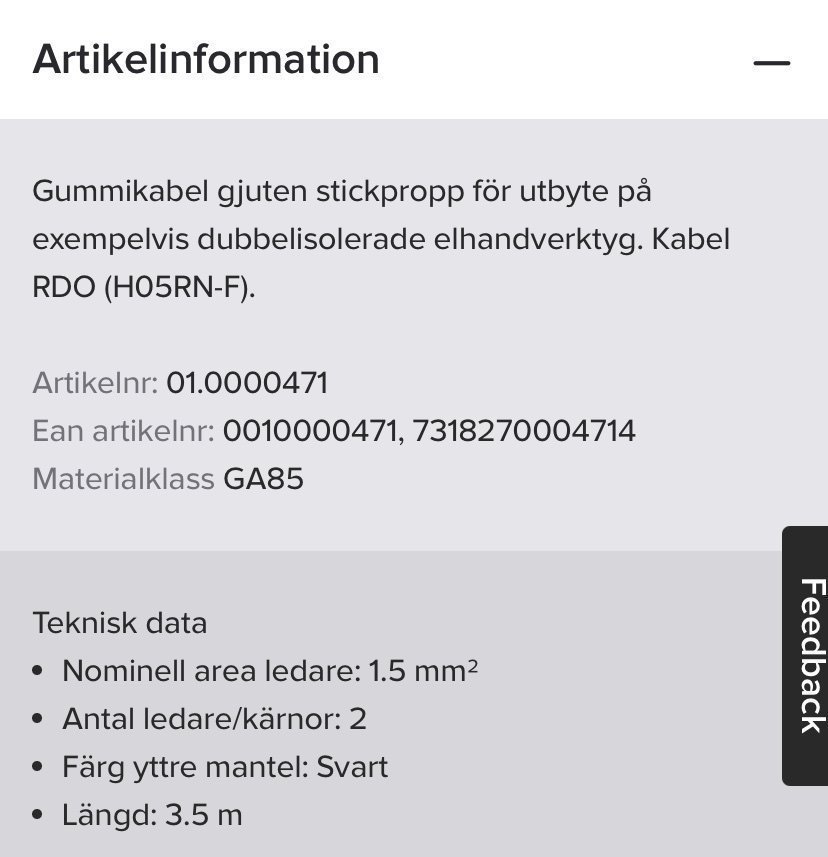
Task: Open the Feedback side tab
Action: pyautogui.click(x=808, y=655)
